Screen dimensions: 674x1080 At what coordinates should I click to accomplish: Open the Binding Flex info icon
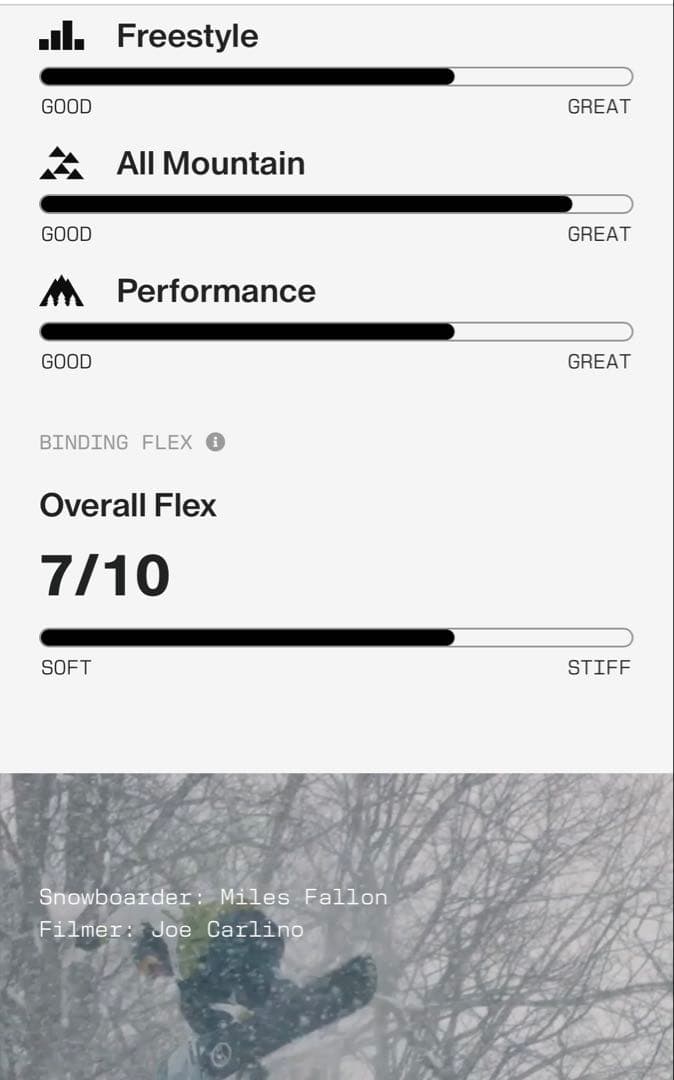(215, 442)
